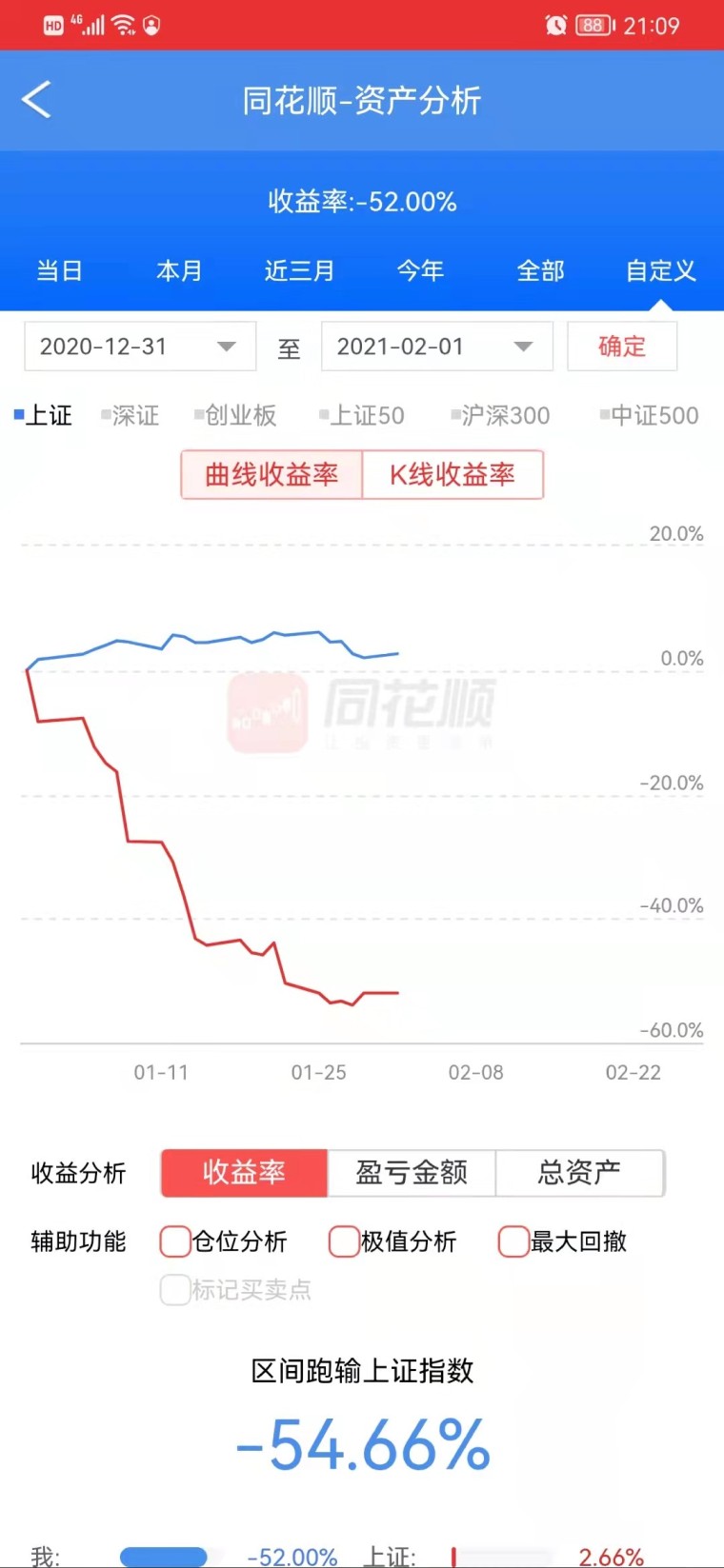The width and height of the screenshot is (724, 1568).
Task: Switch to K线收益率 view
Action: pyautogui.click(x=452, y=474)
